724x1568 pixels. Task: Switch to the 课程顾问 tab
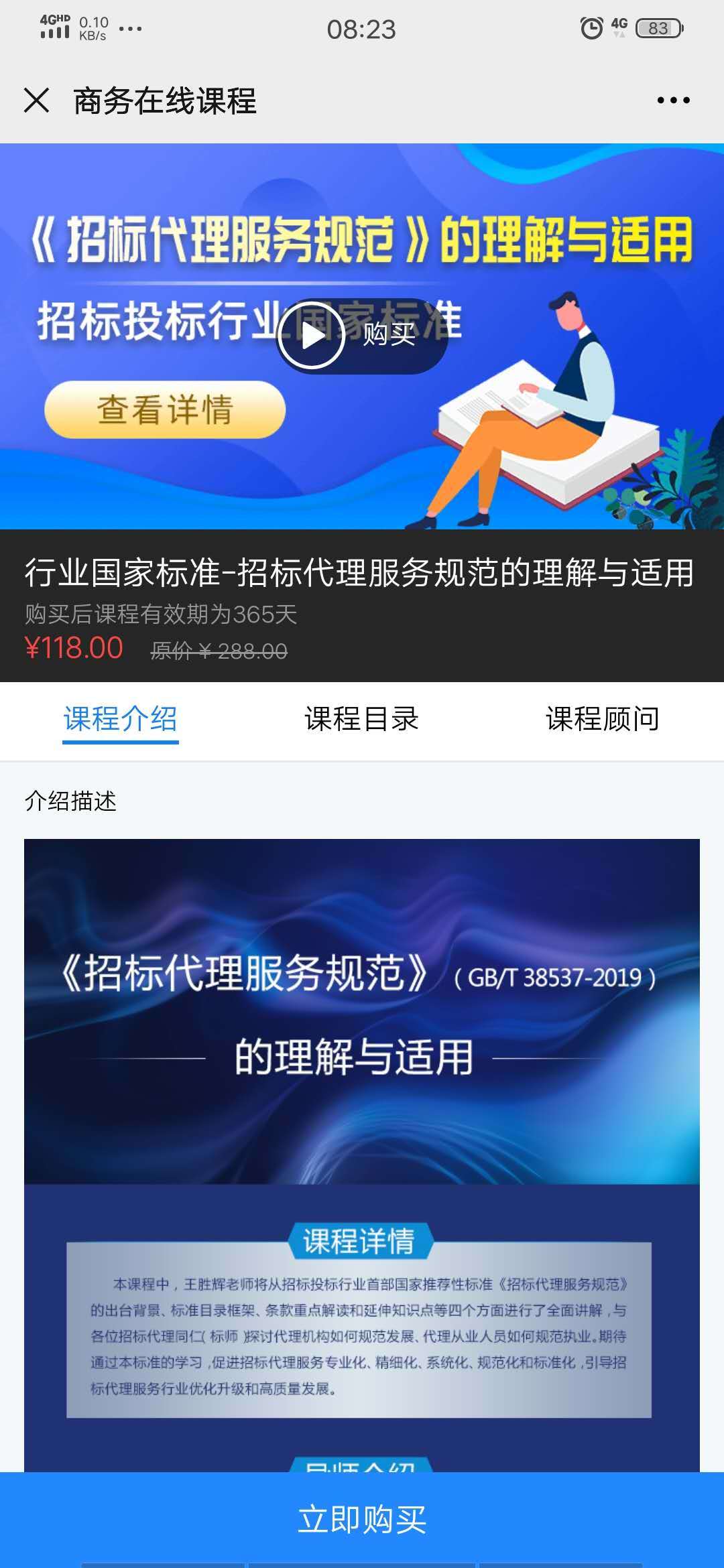[x=603, y=719]
